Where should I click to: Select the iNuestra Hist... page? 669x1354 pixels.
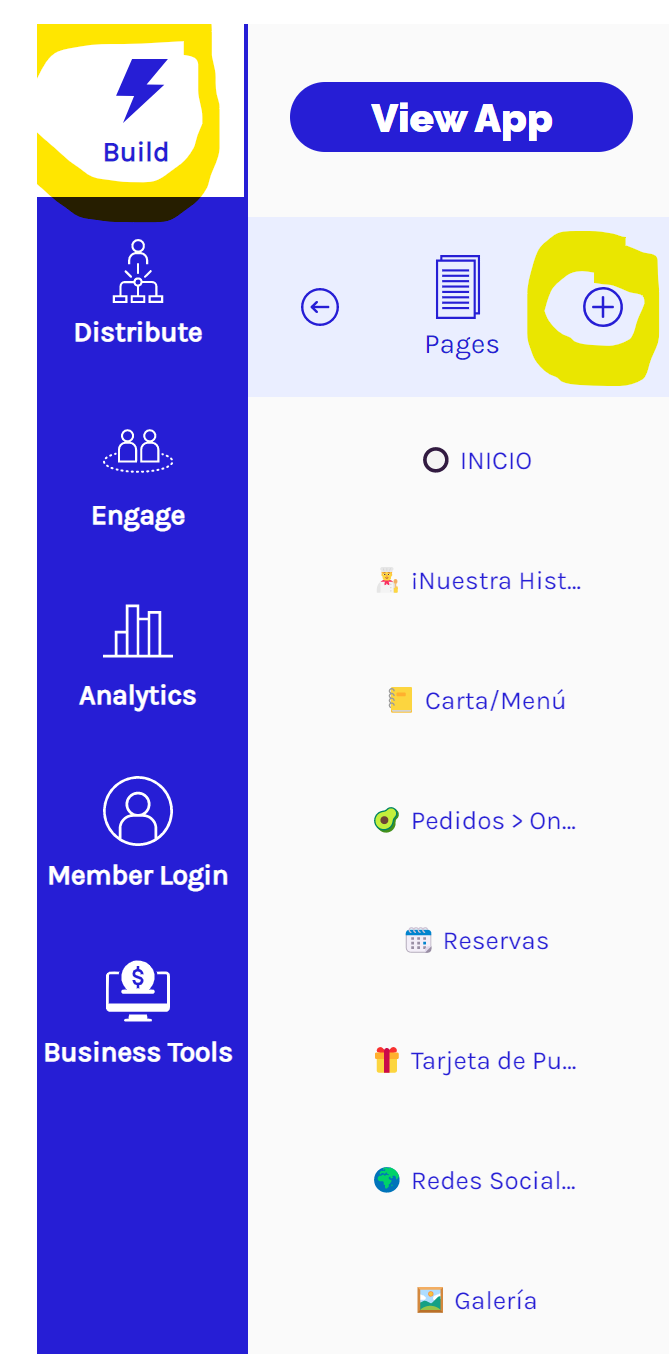(x=477, y=581)
